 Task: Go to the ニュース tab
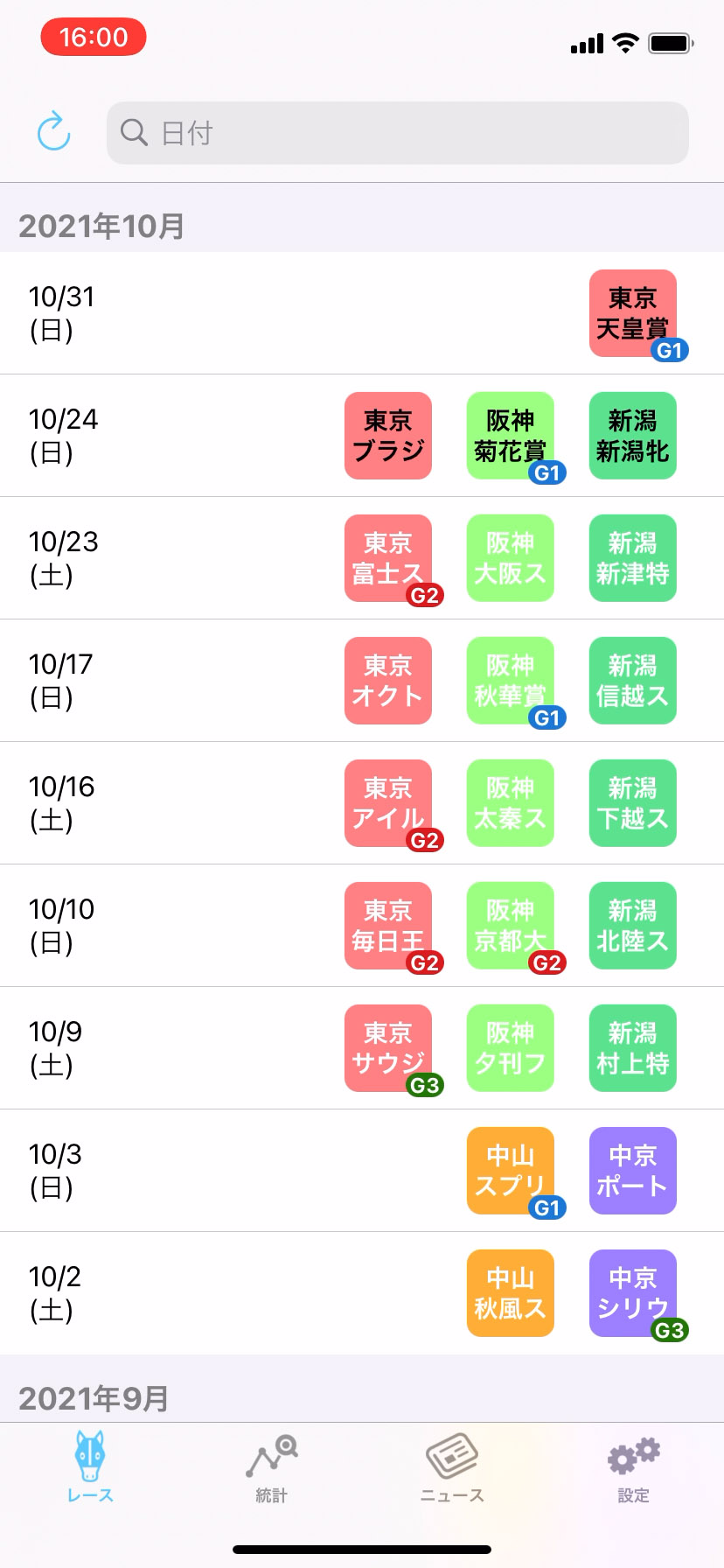pyautogui.click(x=452, y=1469)
